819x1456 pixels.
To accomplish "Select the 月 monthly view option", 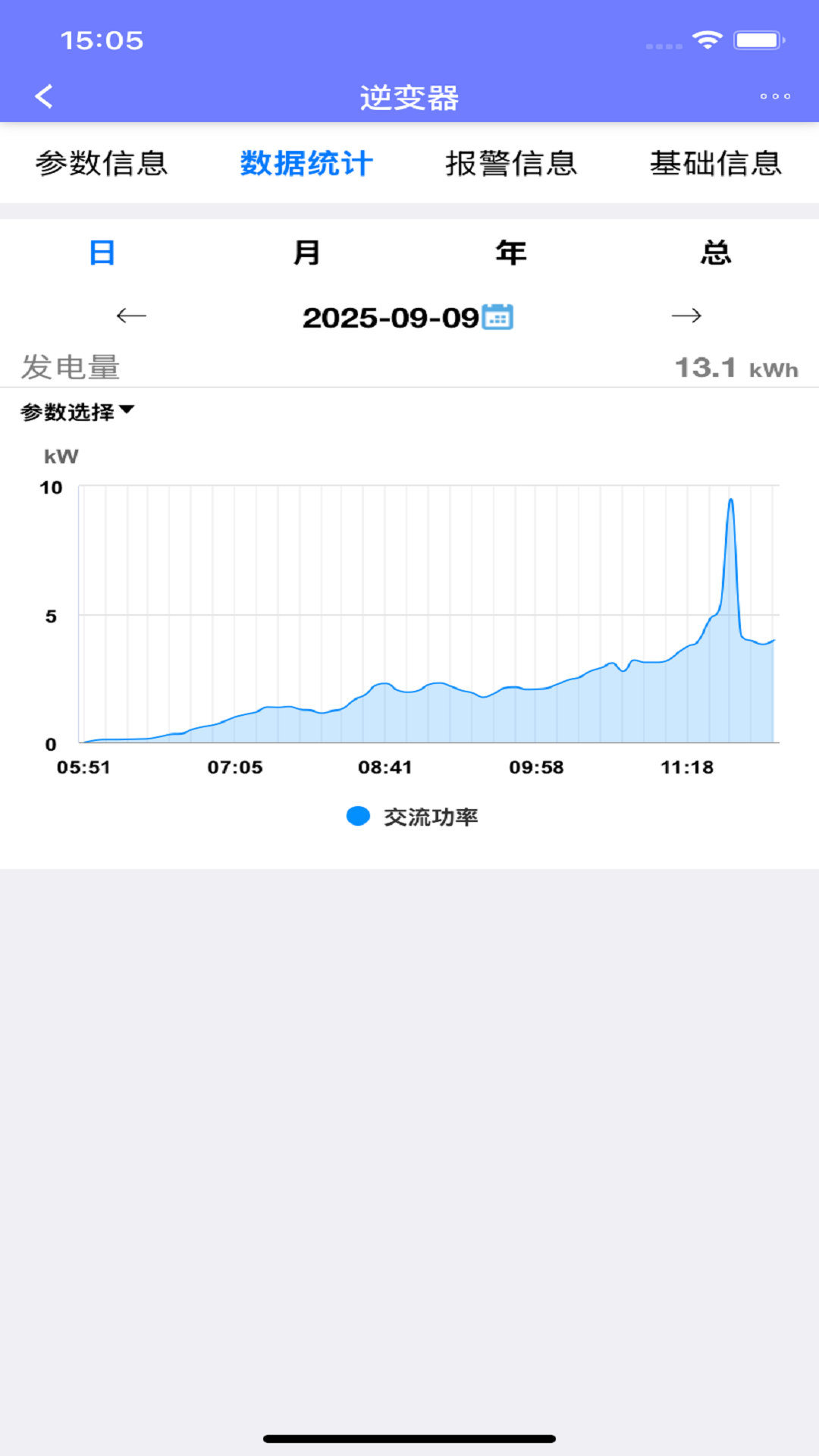I will (x=307, y=253).
